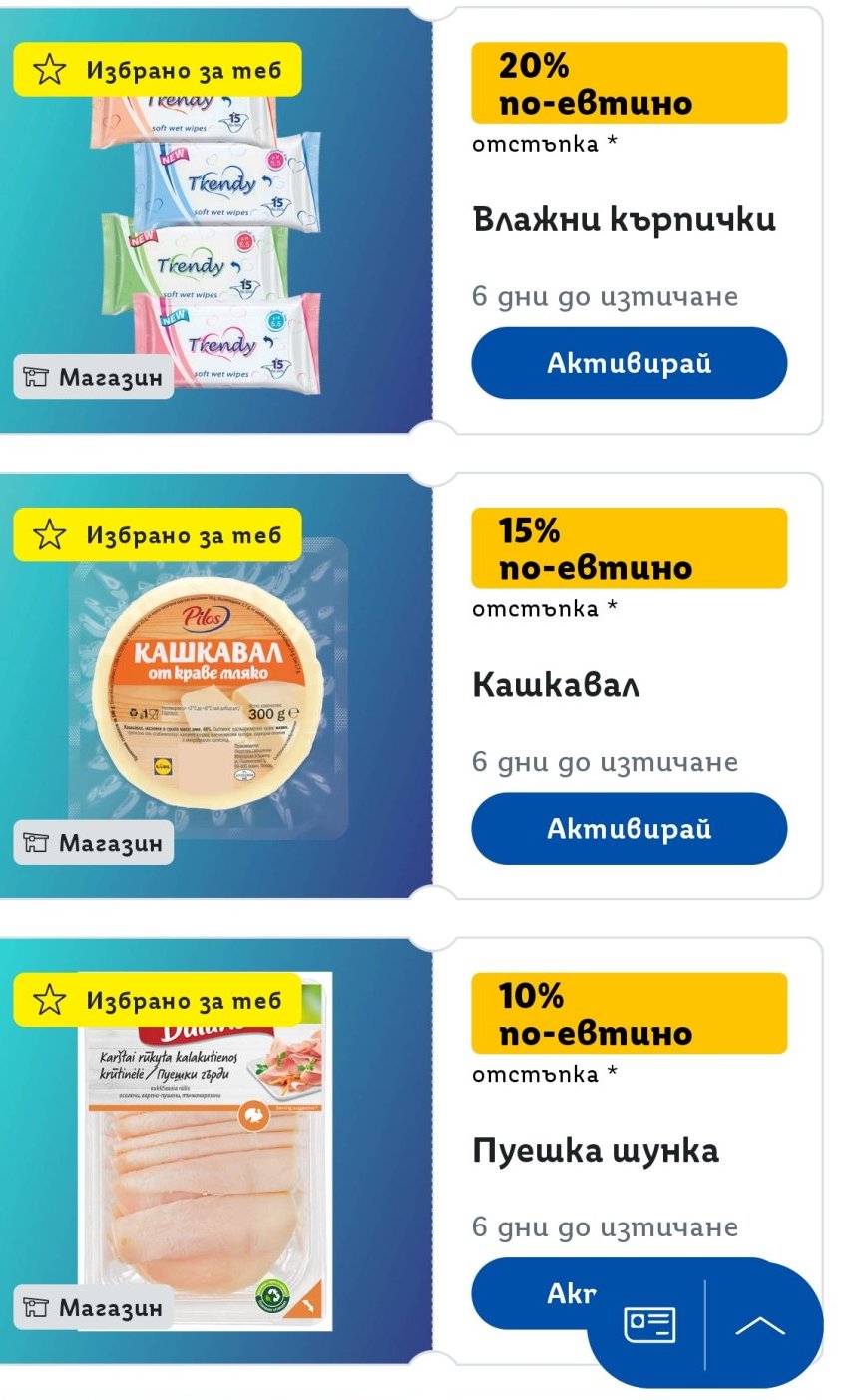Activate the Влажни кърпички coupon
This screenshot has width=852, height=1400.
(x=629, y=363)
